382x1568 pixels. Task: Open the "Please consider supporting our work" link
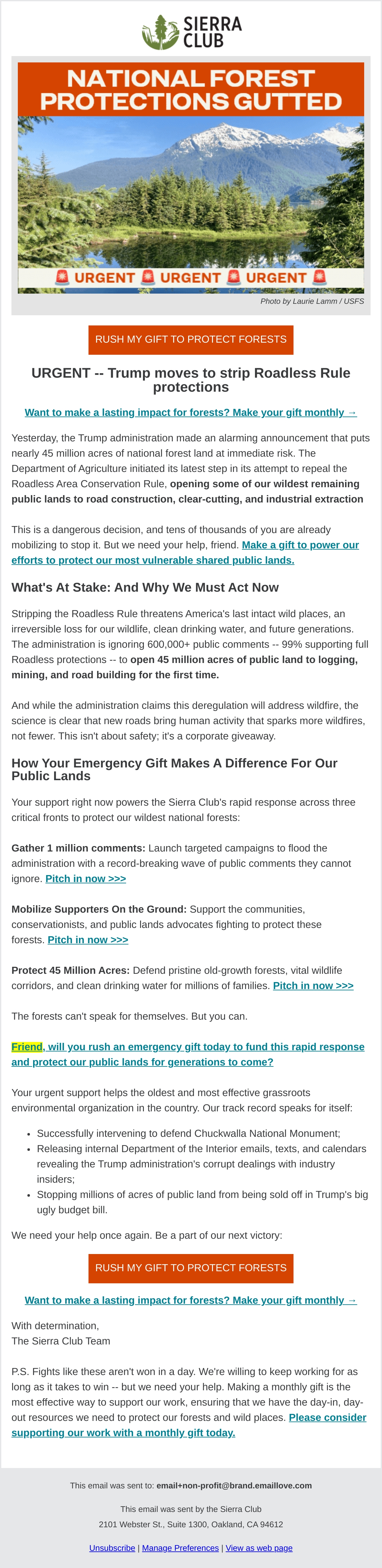coord(188,1425)
